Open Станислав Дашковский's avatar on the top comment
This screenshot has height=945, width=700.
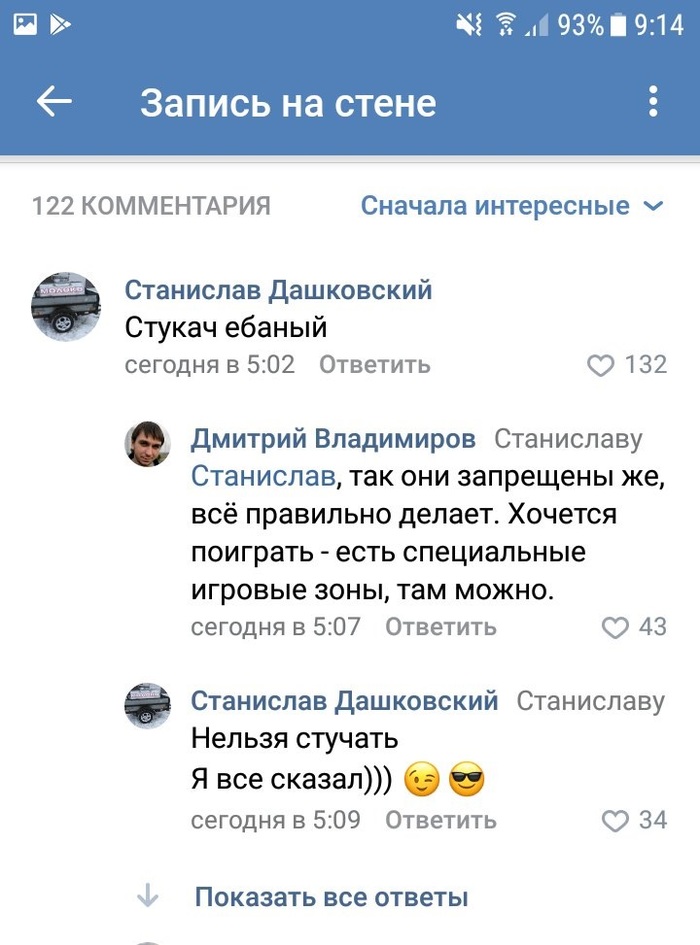[66, 307]
